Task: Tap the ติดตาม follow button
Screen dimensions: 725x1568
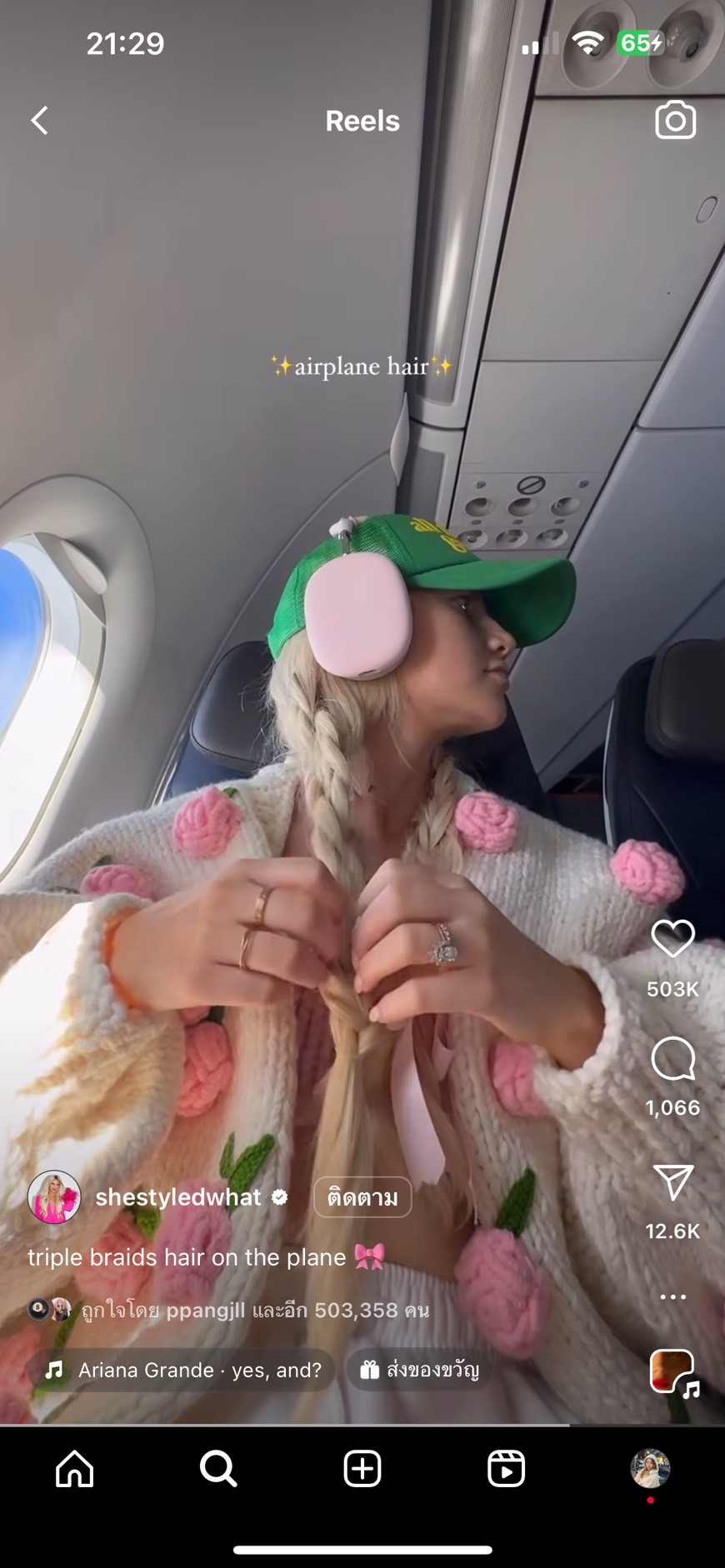Action: tap(362, 1197)
